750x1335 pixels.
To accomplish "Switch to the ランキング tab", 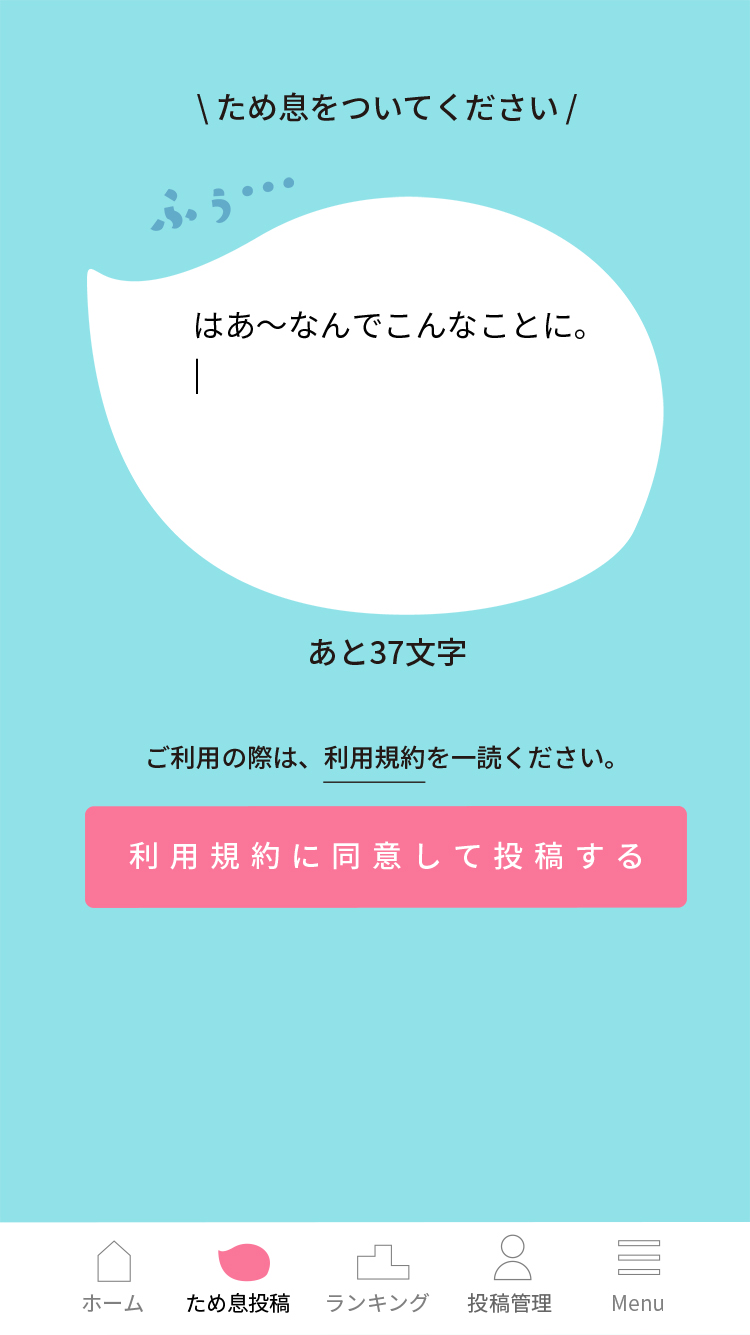I will tap(377, 1277).
